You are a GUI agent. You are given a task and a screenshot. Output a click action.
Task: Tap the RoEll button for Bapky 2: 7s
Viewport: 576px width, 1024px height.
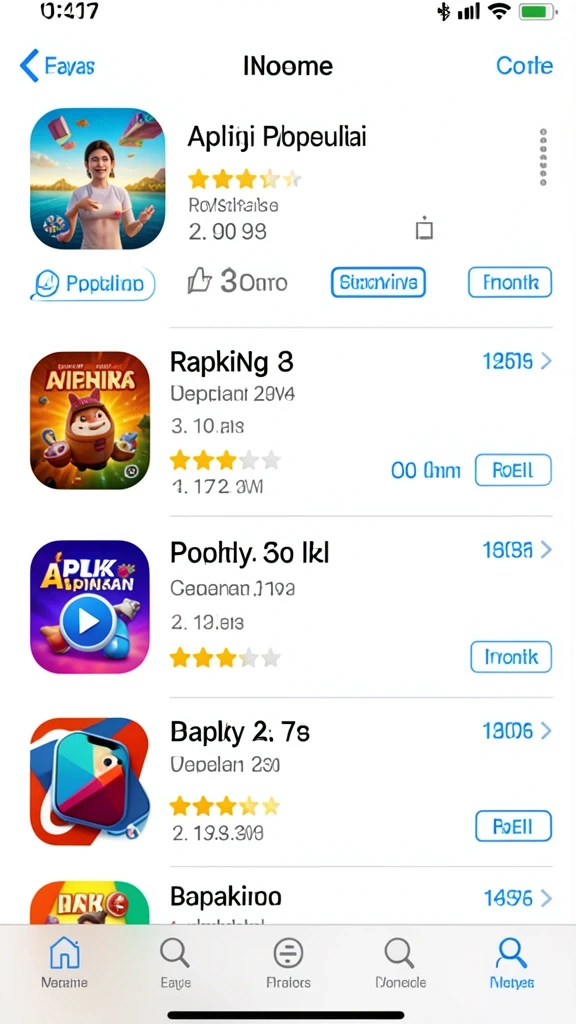[x=513, y=826]
